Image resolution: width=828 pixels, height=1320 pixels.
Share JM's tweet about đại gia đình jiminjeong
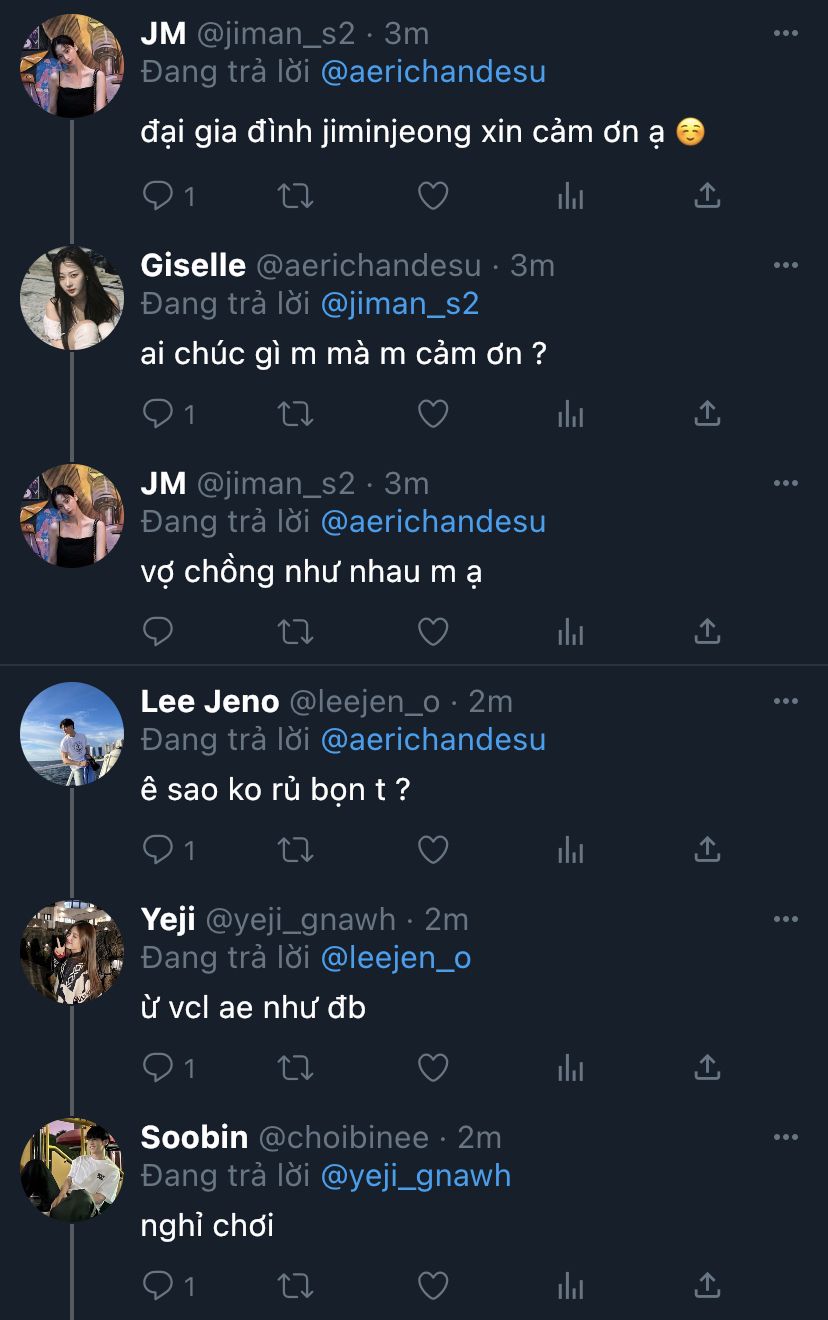(x=707, y=196)
